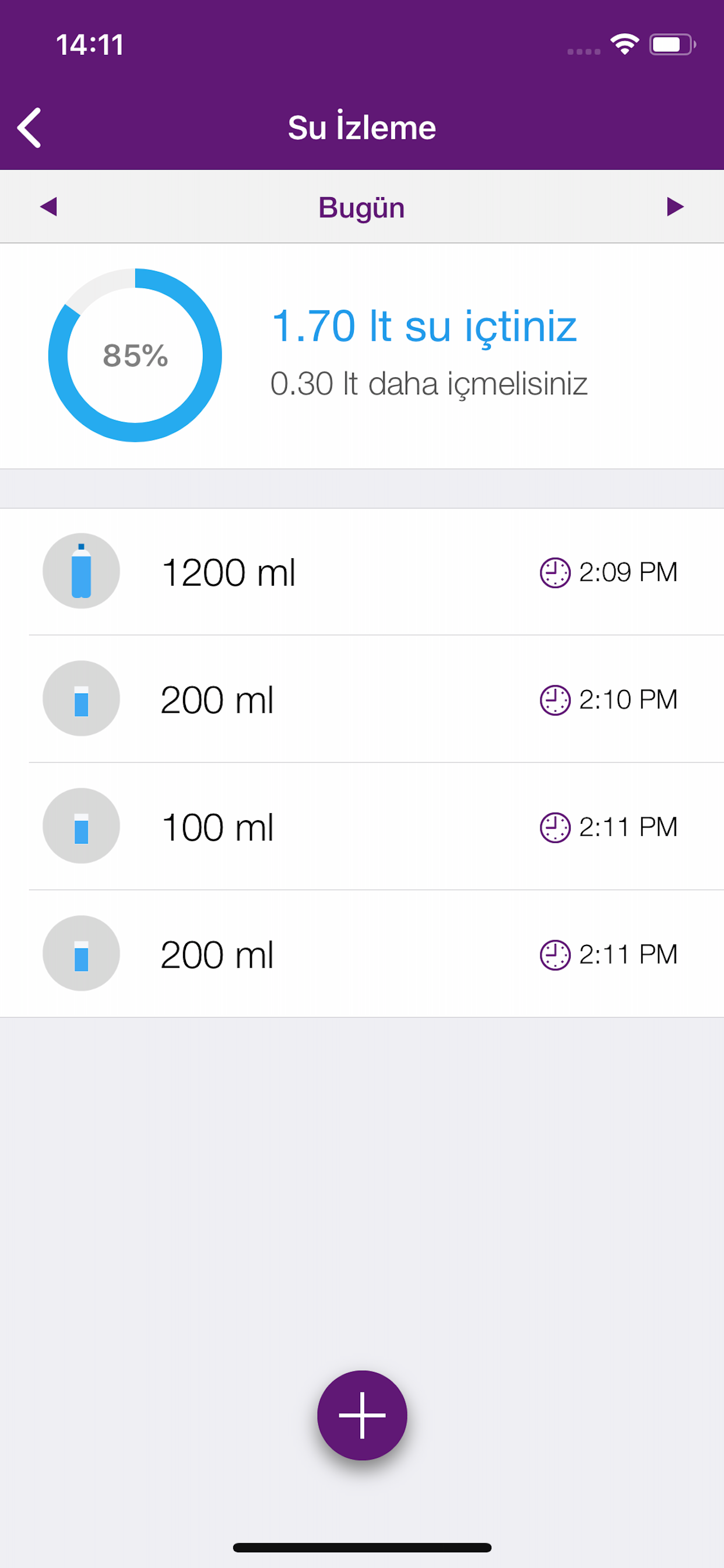Select the 100 ml entry
Viewport: 724px width, 1568px height.
point(362,827)
